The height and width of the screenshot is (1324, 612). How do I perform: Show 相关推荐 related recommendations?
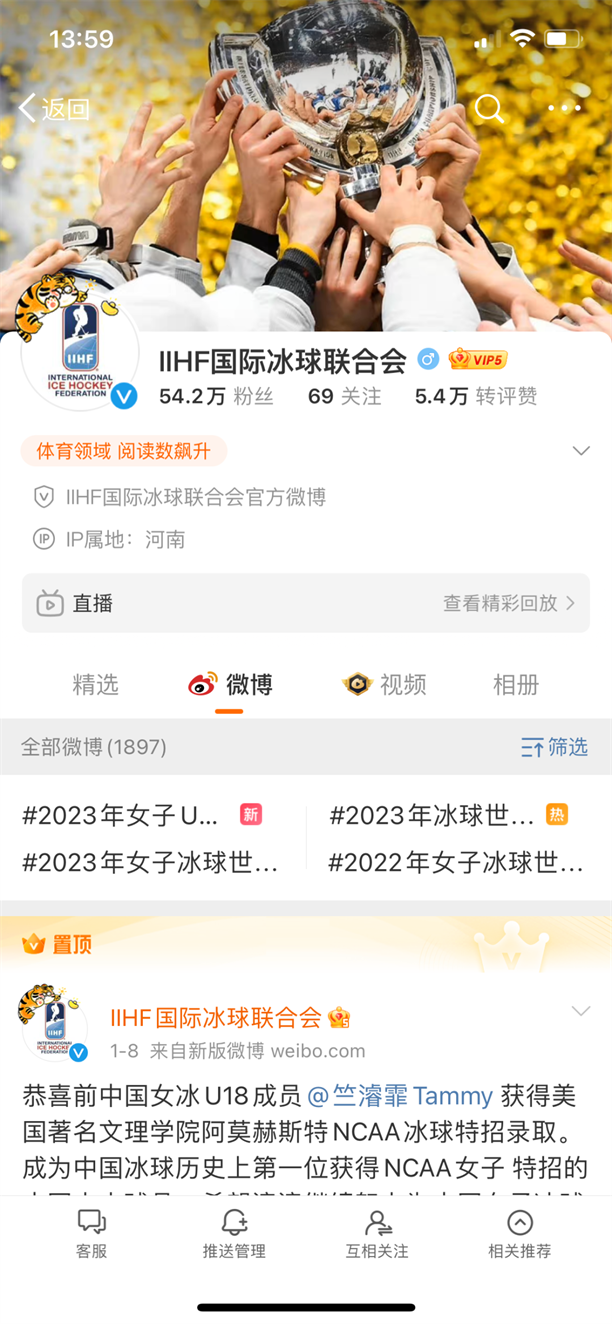click(519, 1234)
